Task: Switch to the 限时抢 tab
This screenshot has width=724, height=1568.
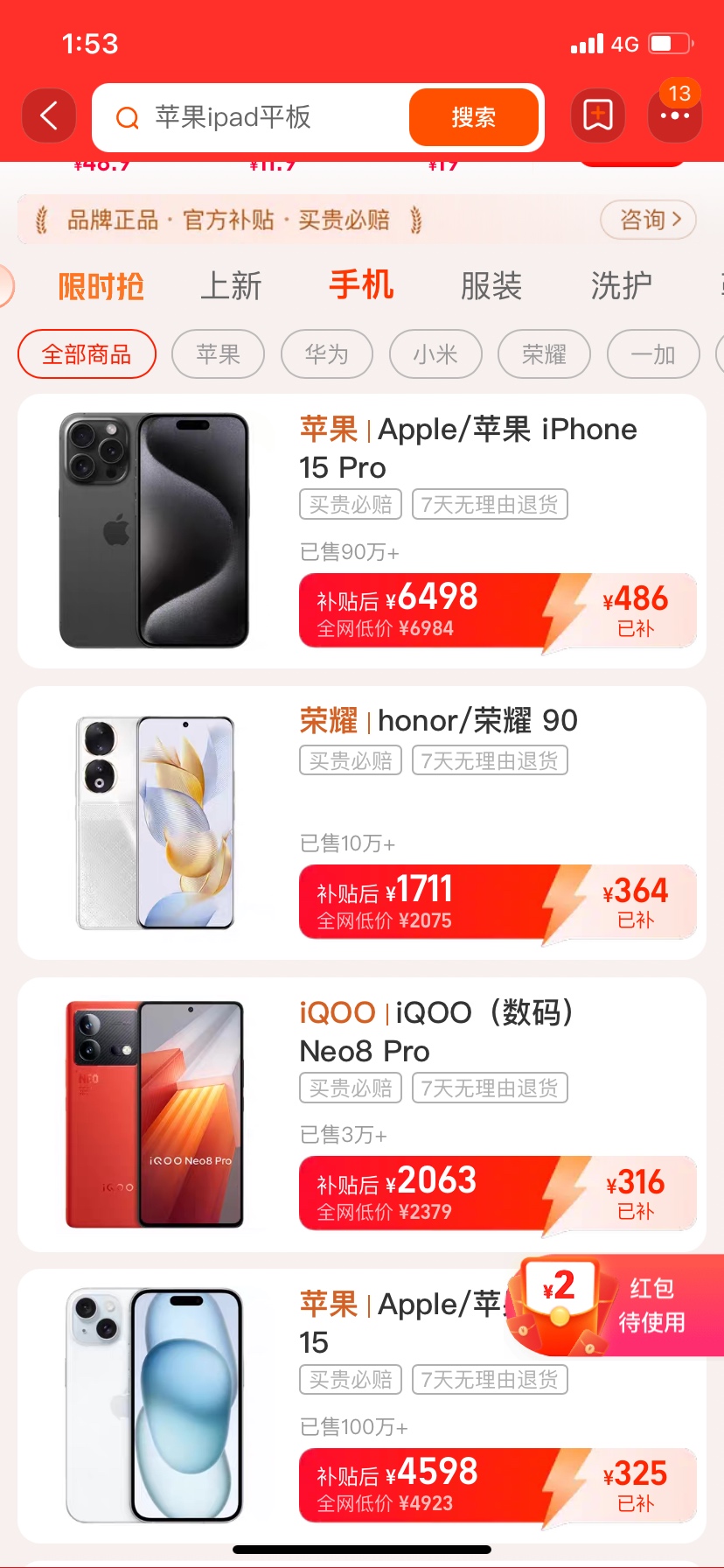Action: 101,286
